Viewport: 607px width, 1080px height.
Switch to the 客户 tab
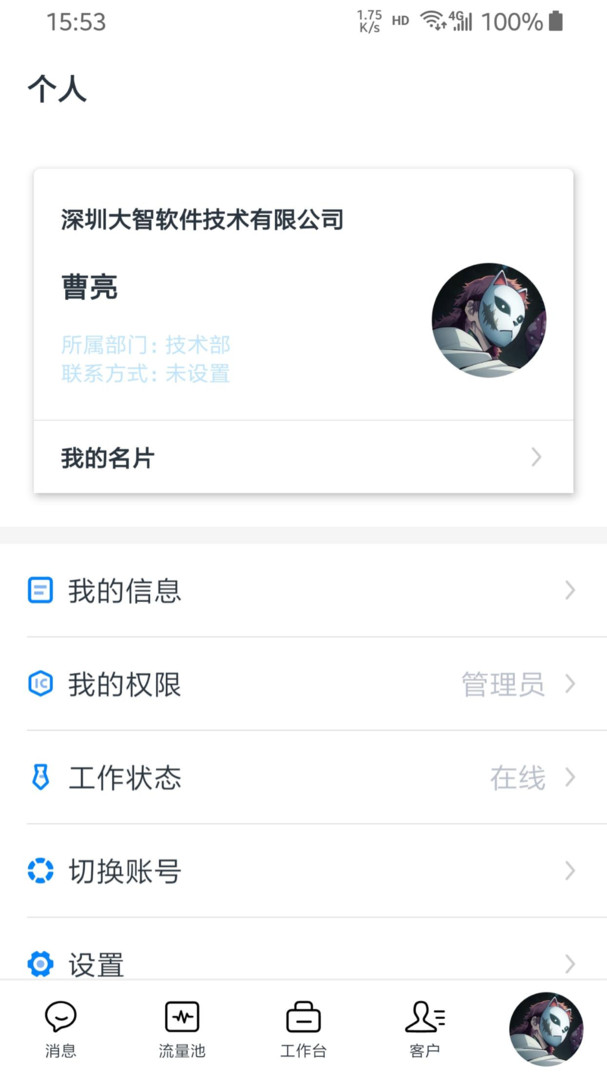425,1030
